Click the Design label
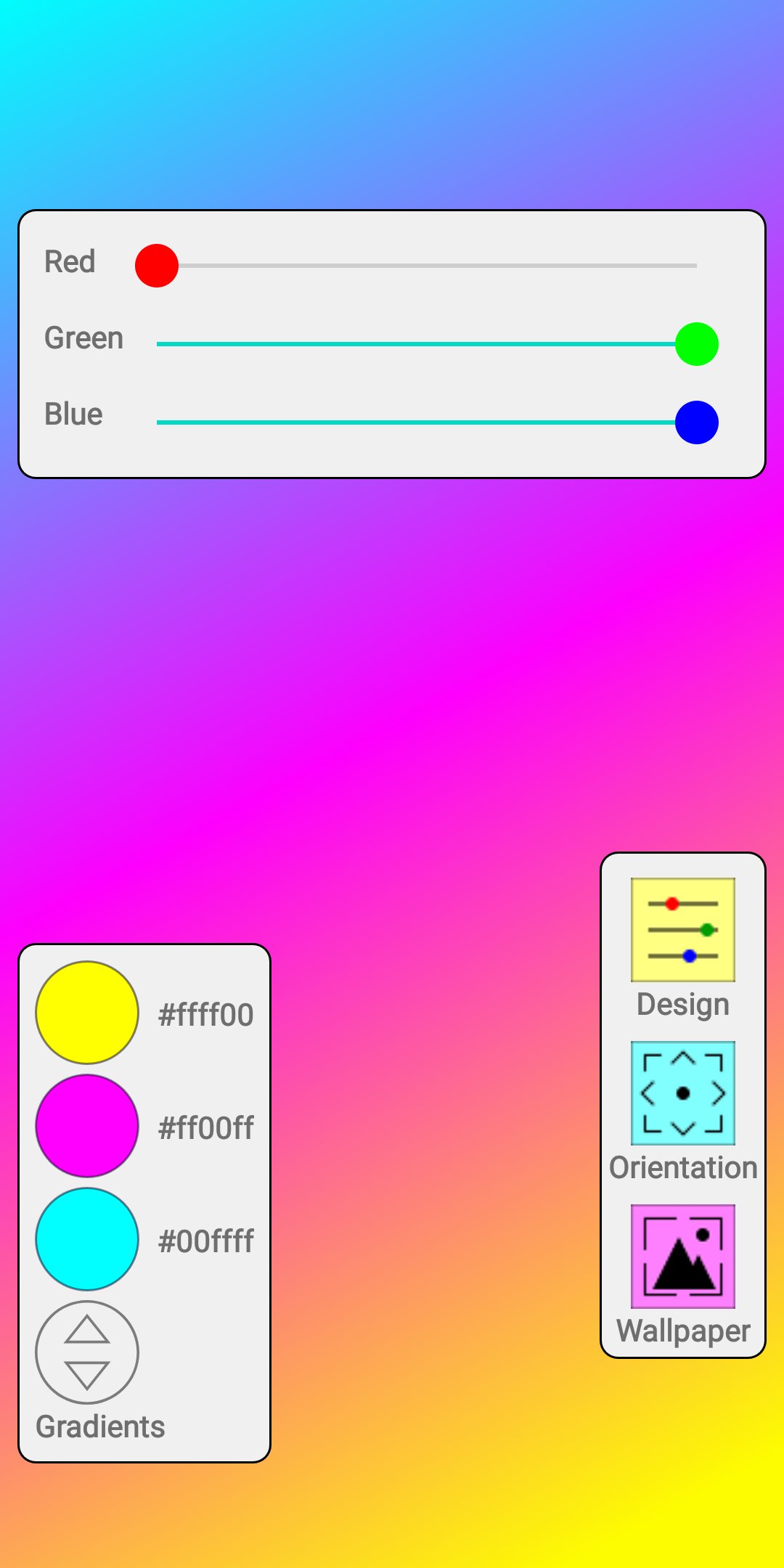 pos(682,1004)
